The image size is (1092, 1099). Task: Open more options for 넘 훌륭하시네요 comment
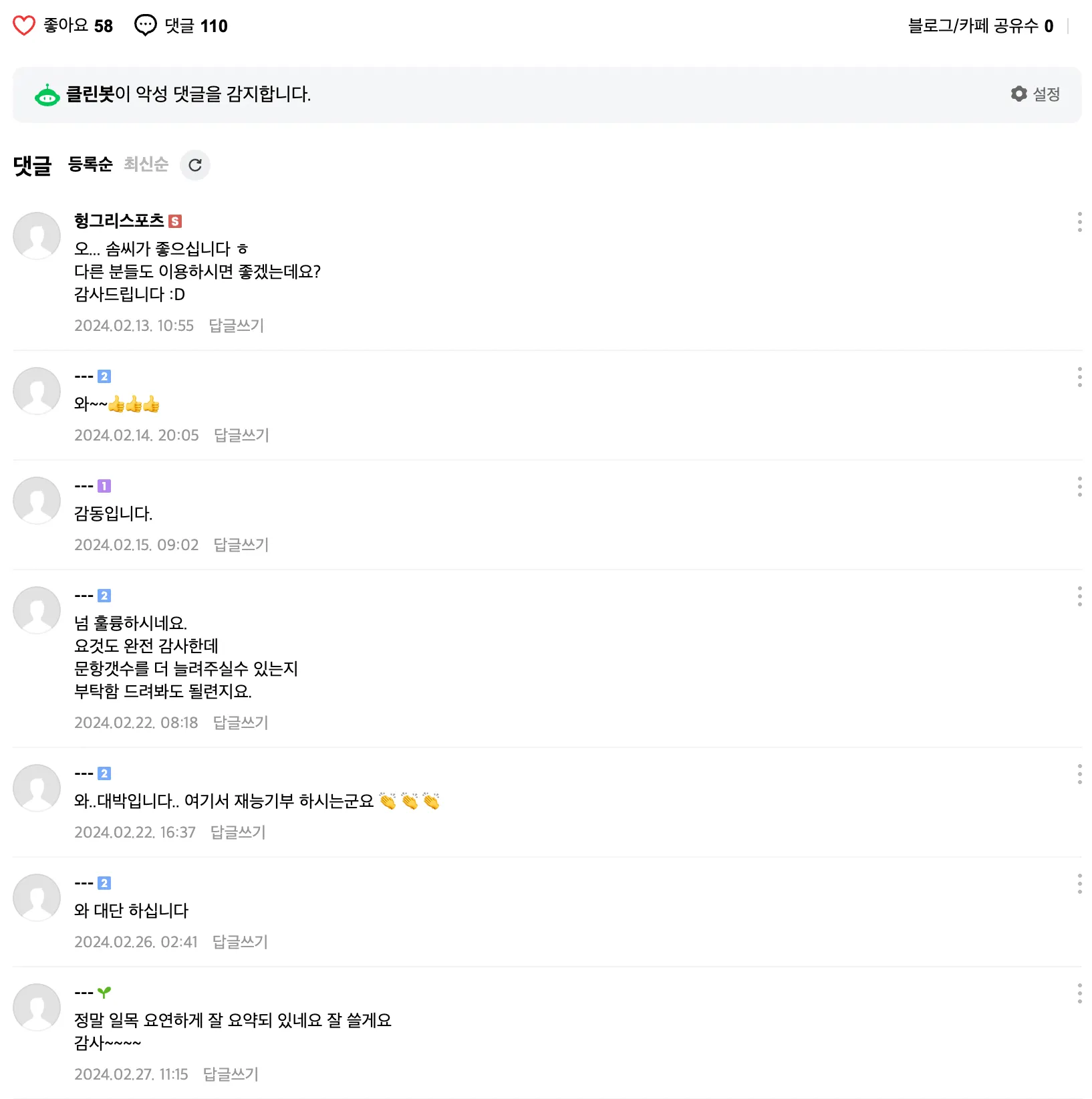[x=1079, y=596]
